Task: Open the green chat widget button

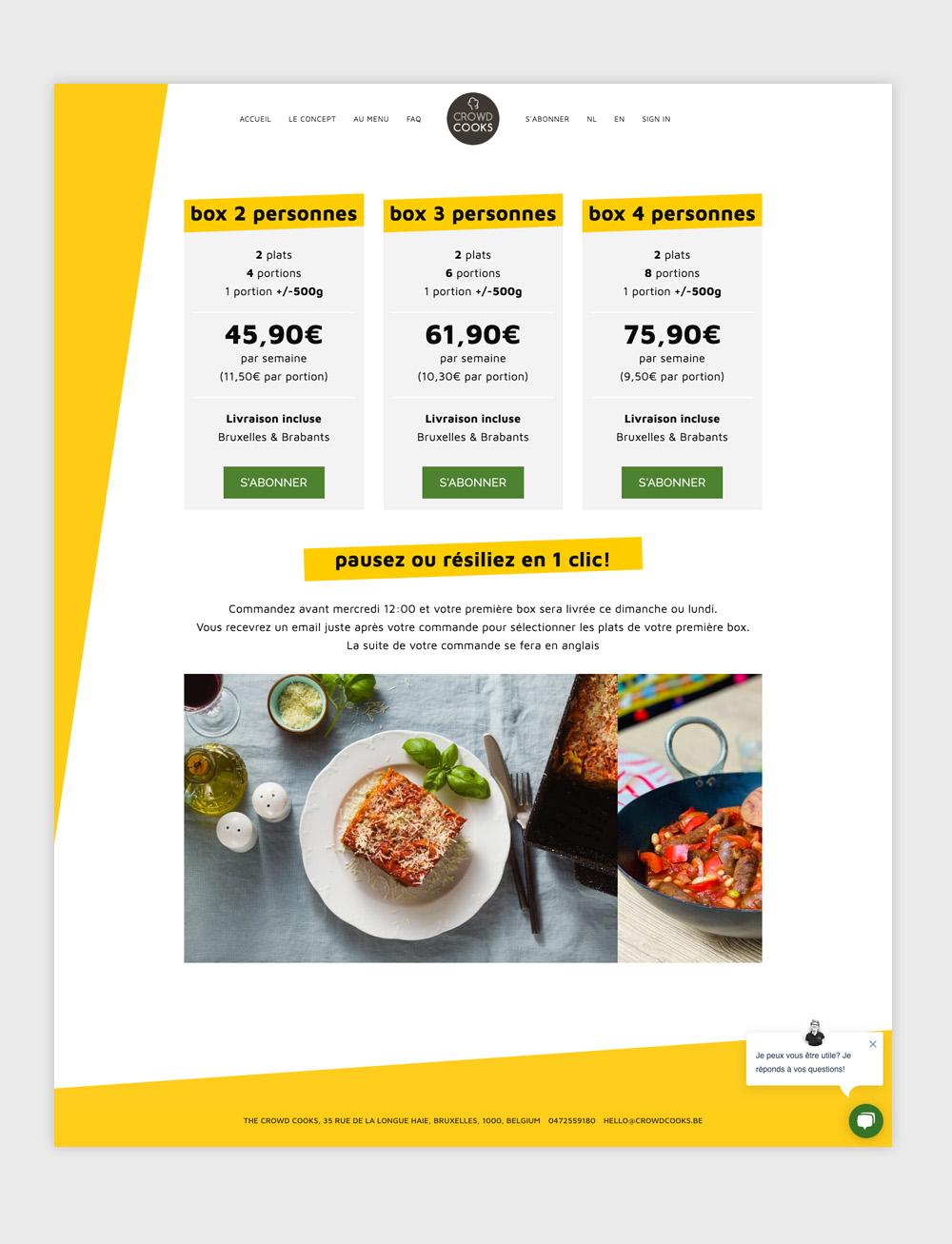Action: click(x=865, y=1120)
